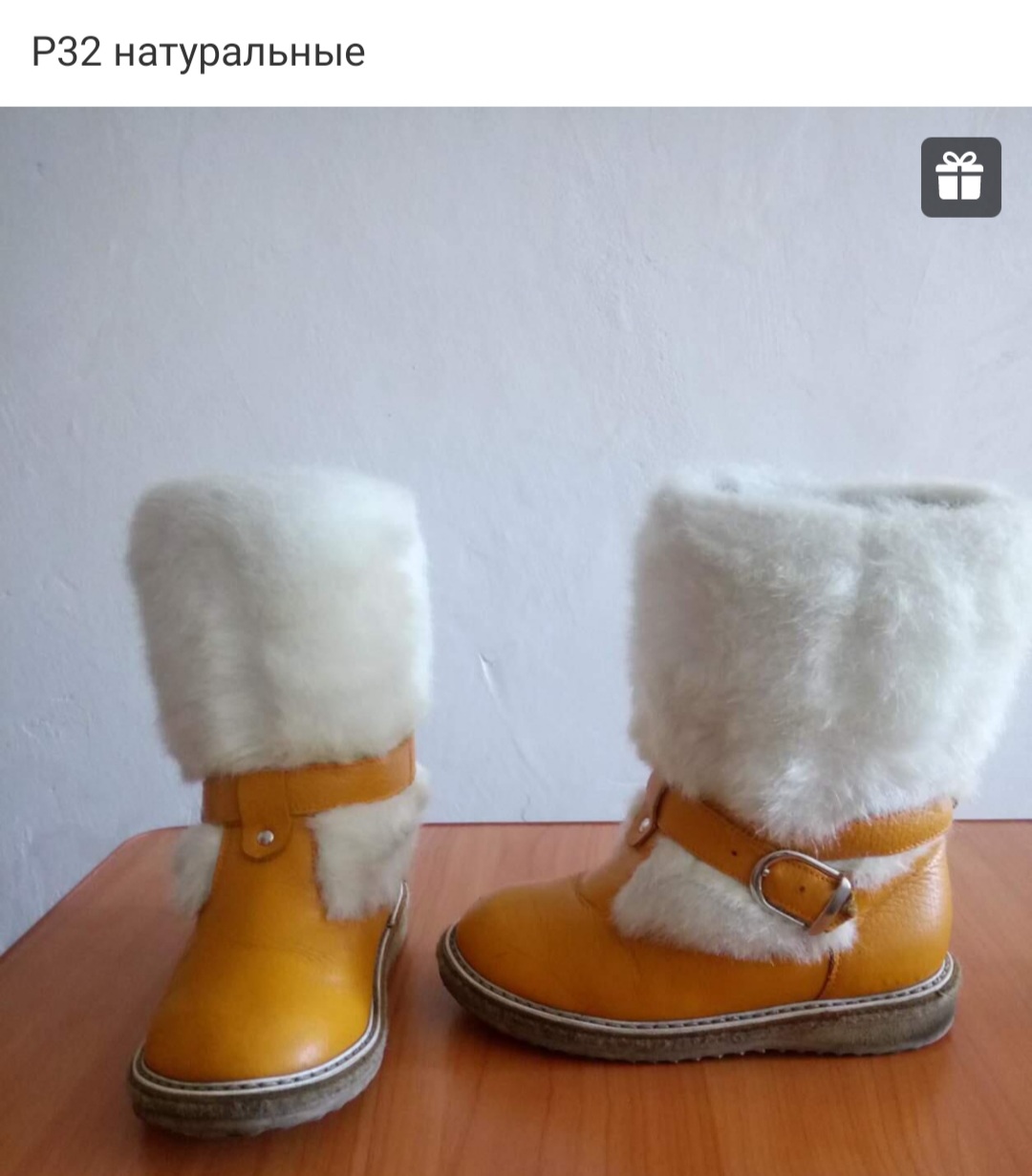
Task: Tap the gift icon on the photo
Action: pyautogui.click(x=960, y=178)
